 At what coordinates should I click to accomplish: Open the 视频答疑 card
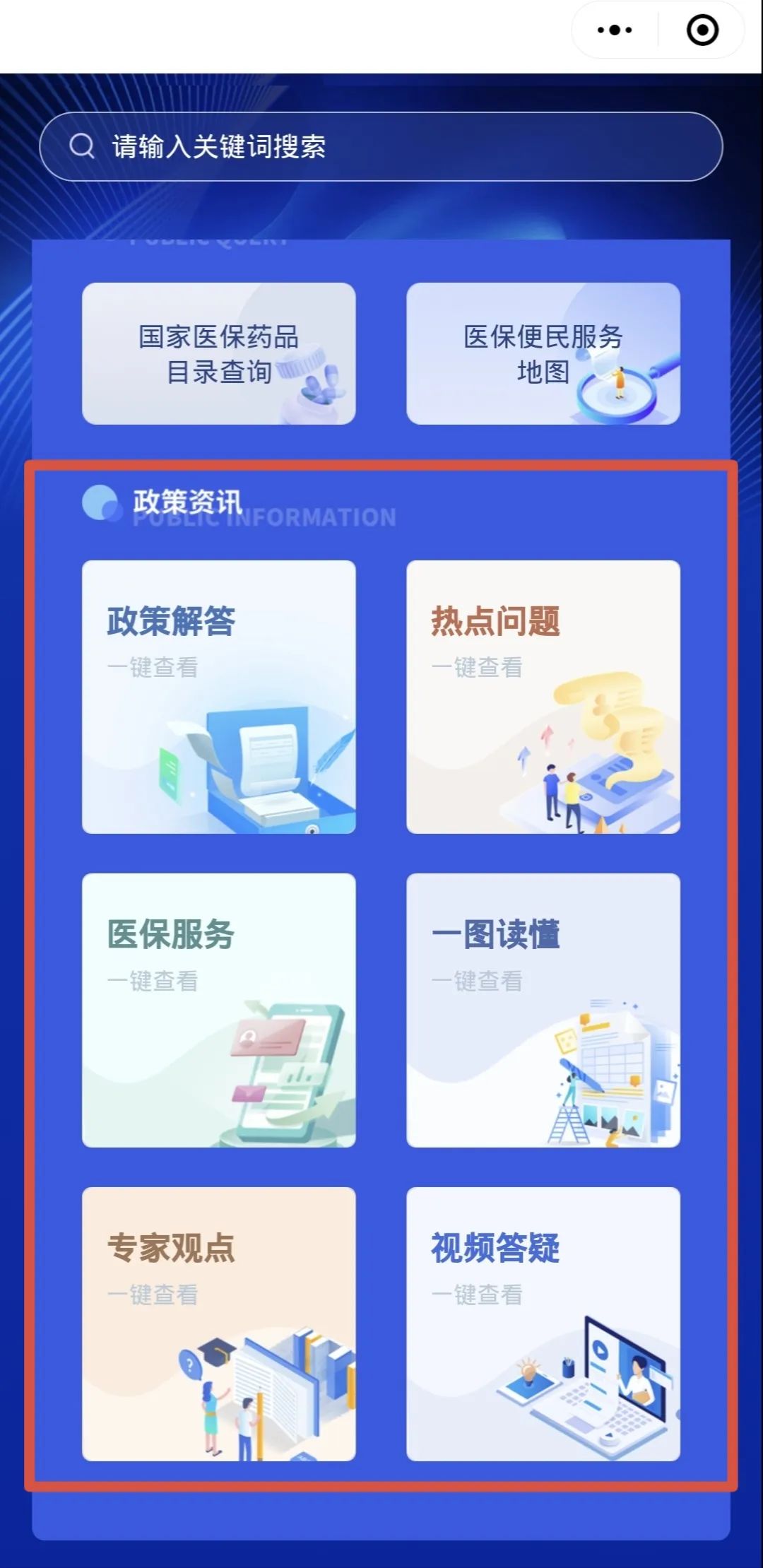coord(543,1324)
